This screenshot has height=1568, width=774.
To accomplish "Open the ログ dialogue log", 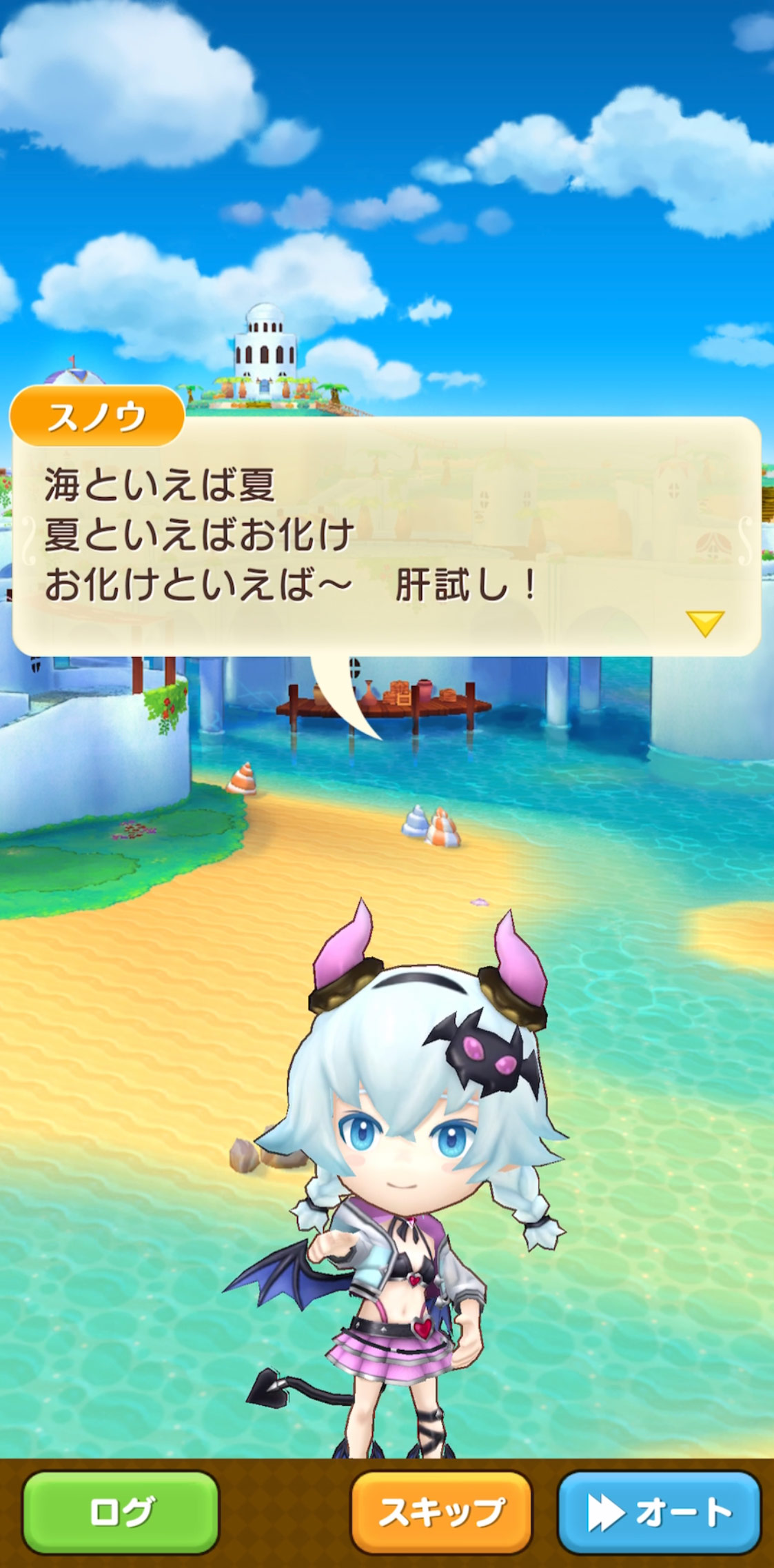I will click(121, 1512).
